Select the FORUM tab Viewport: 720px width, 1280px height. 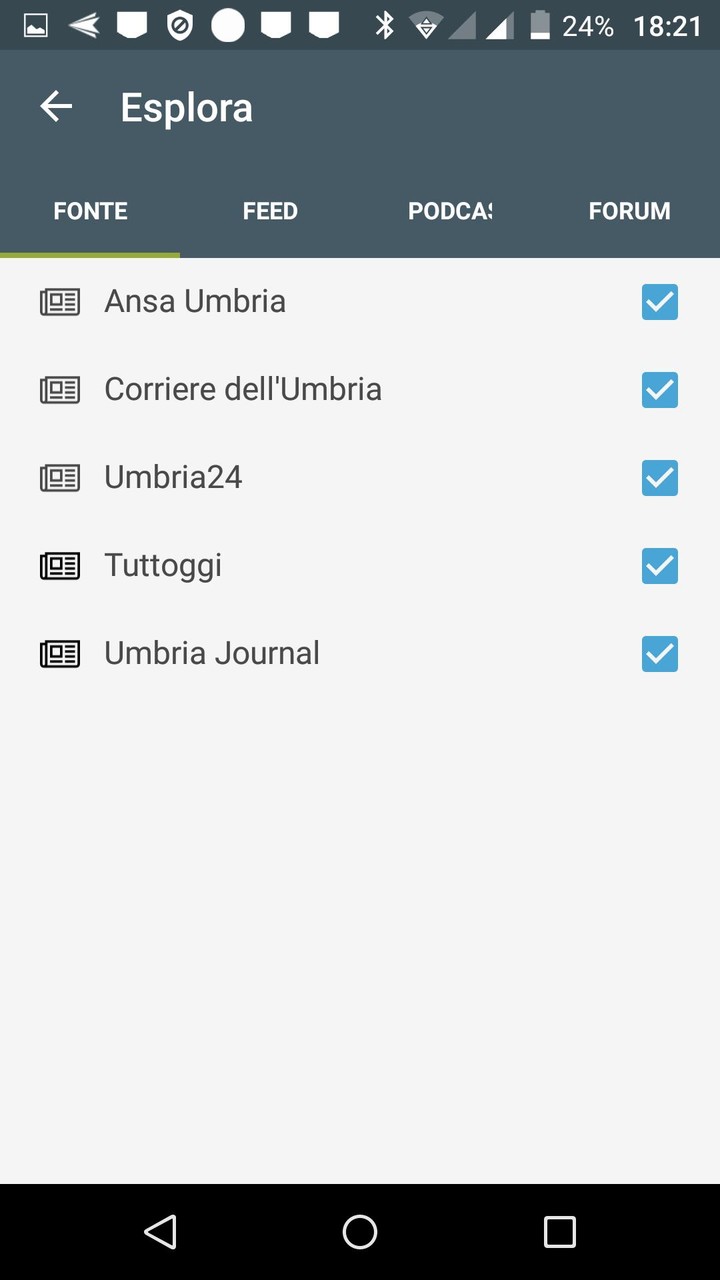629,210
